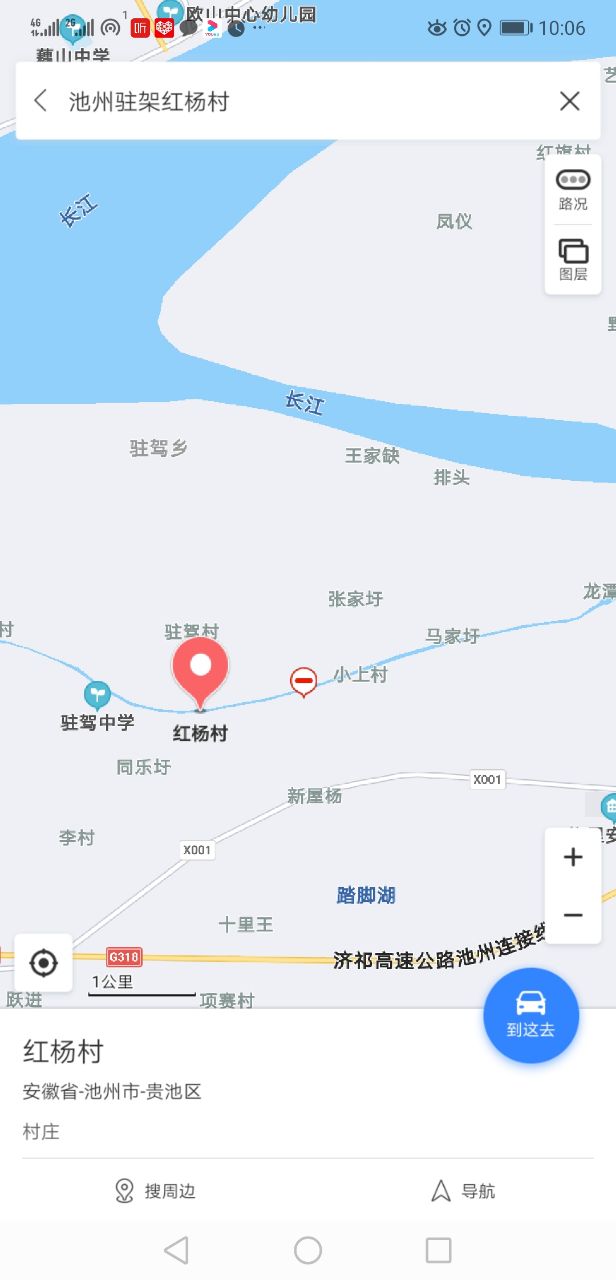
Task: Open the 图层 layers options
Action: point(573,259)
